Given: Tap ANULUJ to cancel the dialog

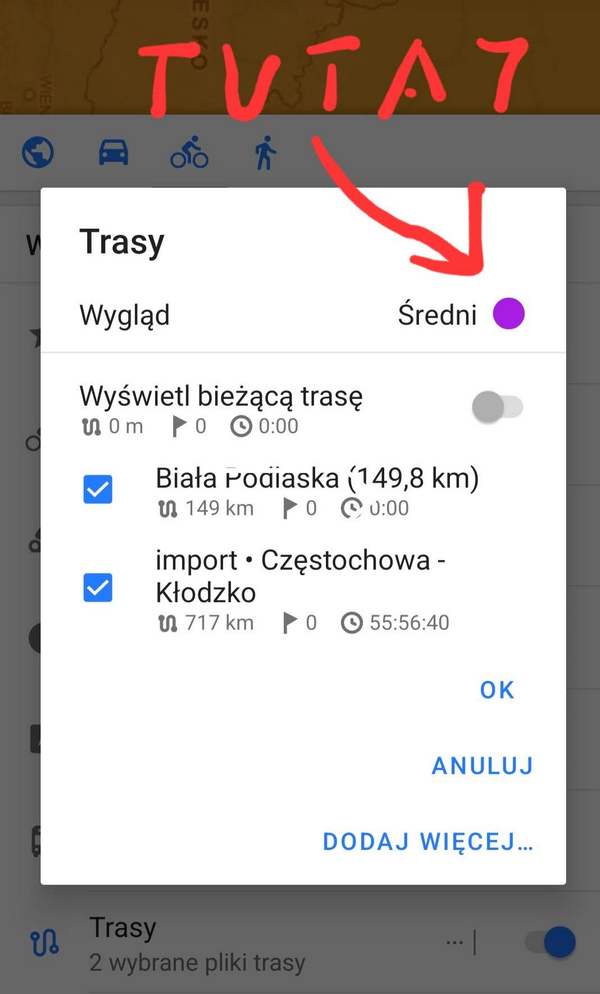Looking at the screenshot, I should point(482,766).
